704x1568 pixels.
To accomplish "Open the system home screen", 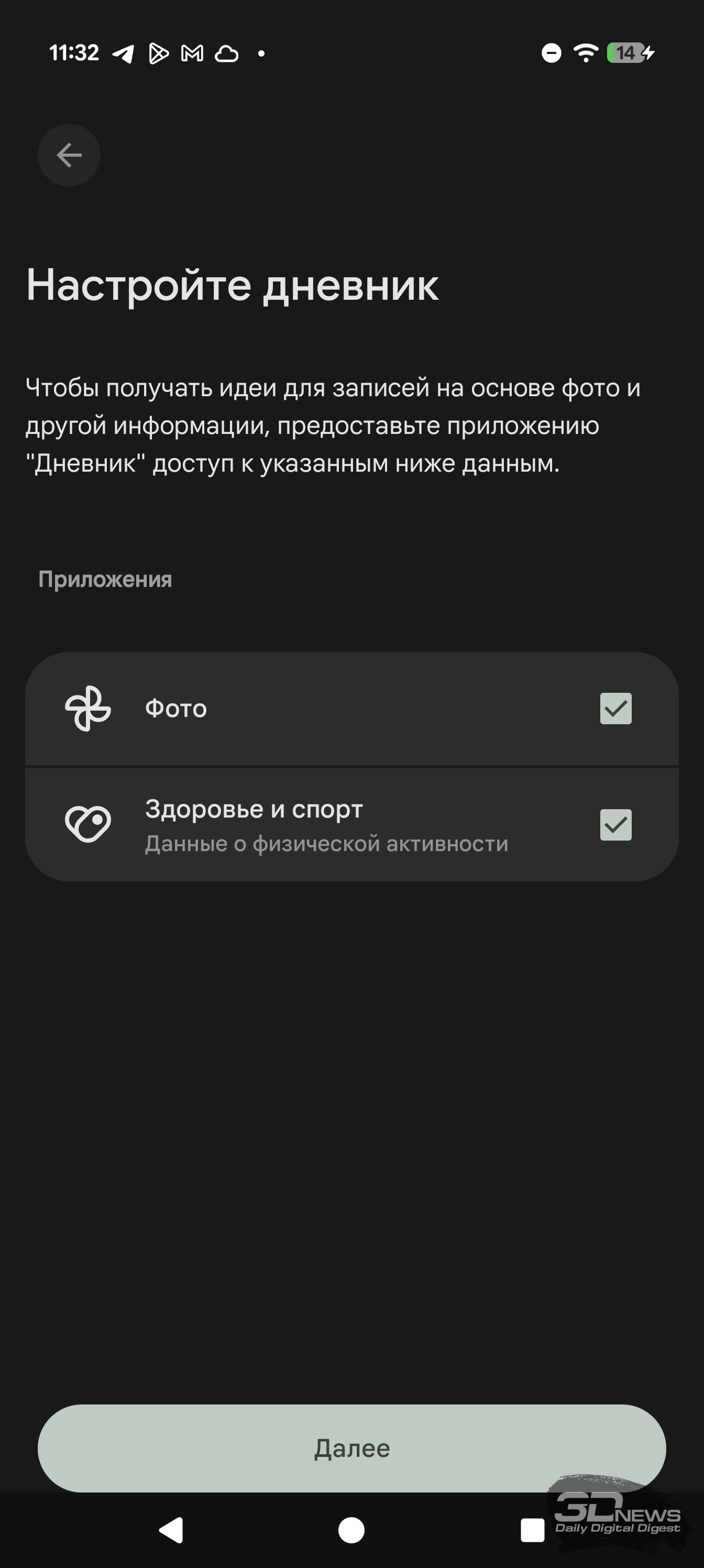I will tap(351, 1530).
